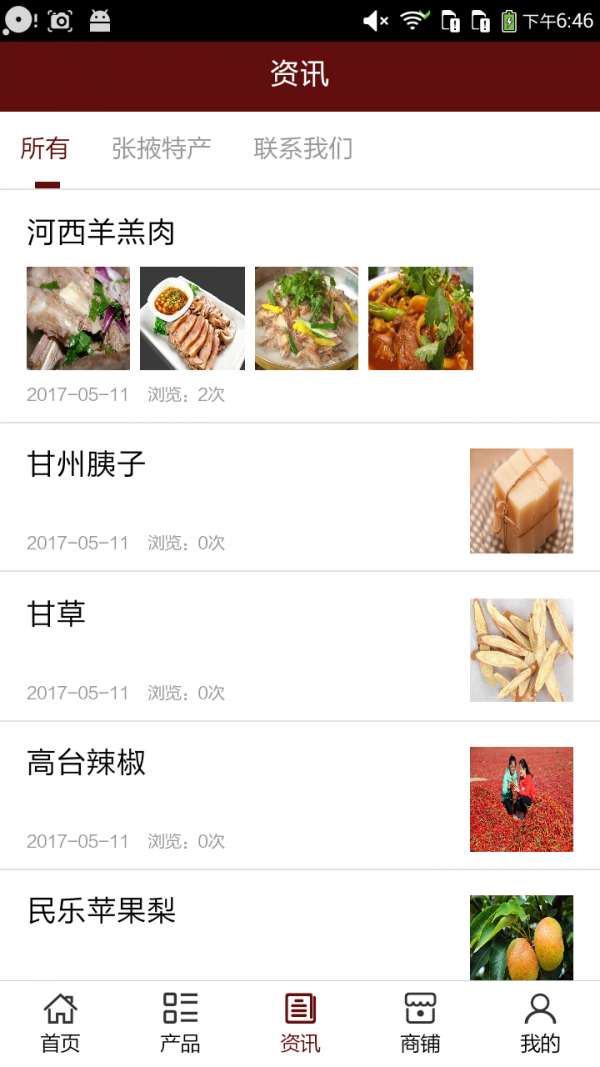Open the 甘州胰子 article
The width and height of the screenshot is (600, 1067).
click(87, 464)
